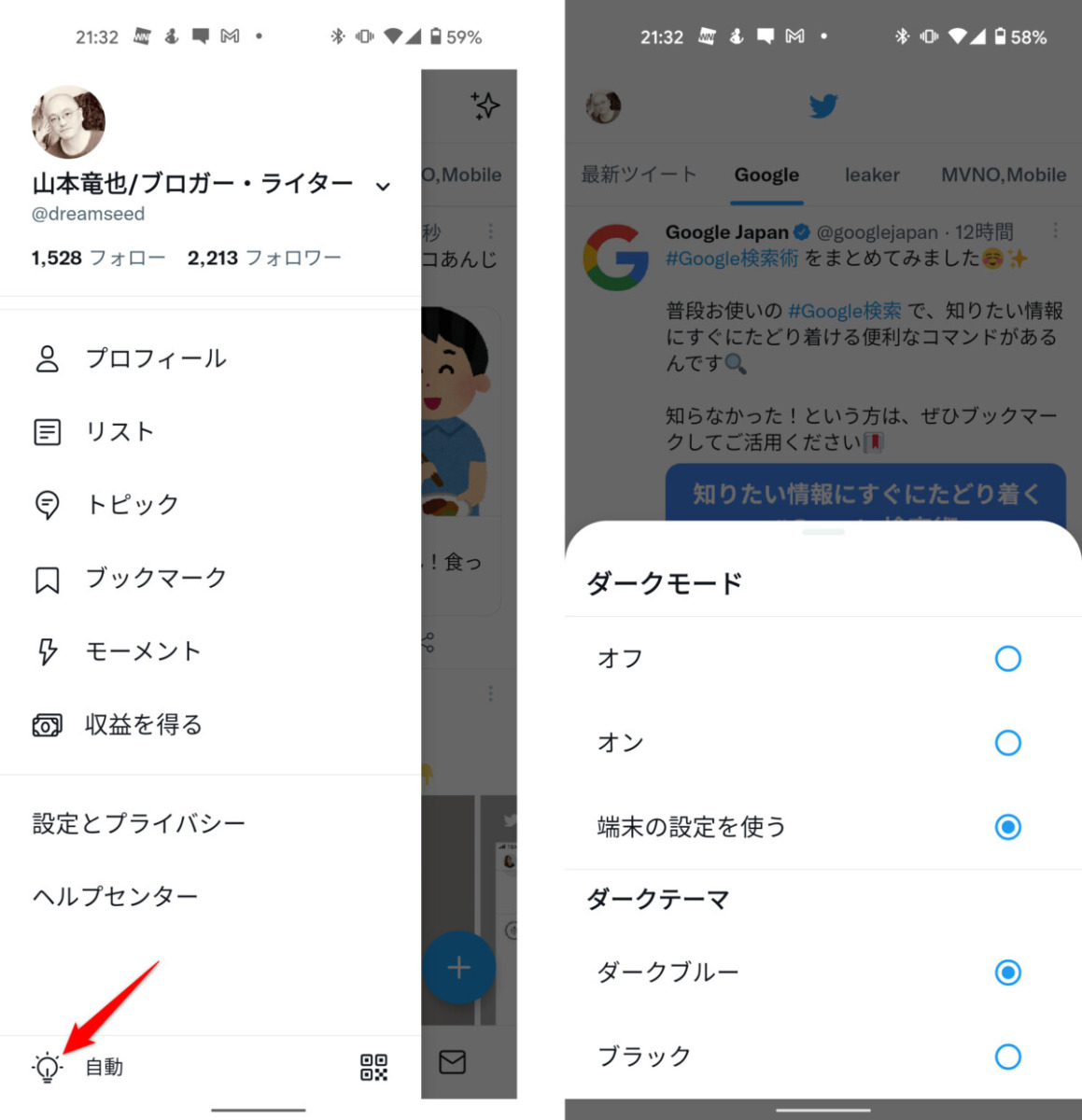Screen dimensions: 1082x1120
Task: Open モーメント from the drawer
Action: (x=142, y=651)
